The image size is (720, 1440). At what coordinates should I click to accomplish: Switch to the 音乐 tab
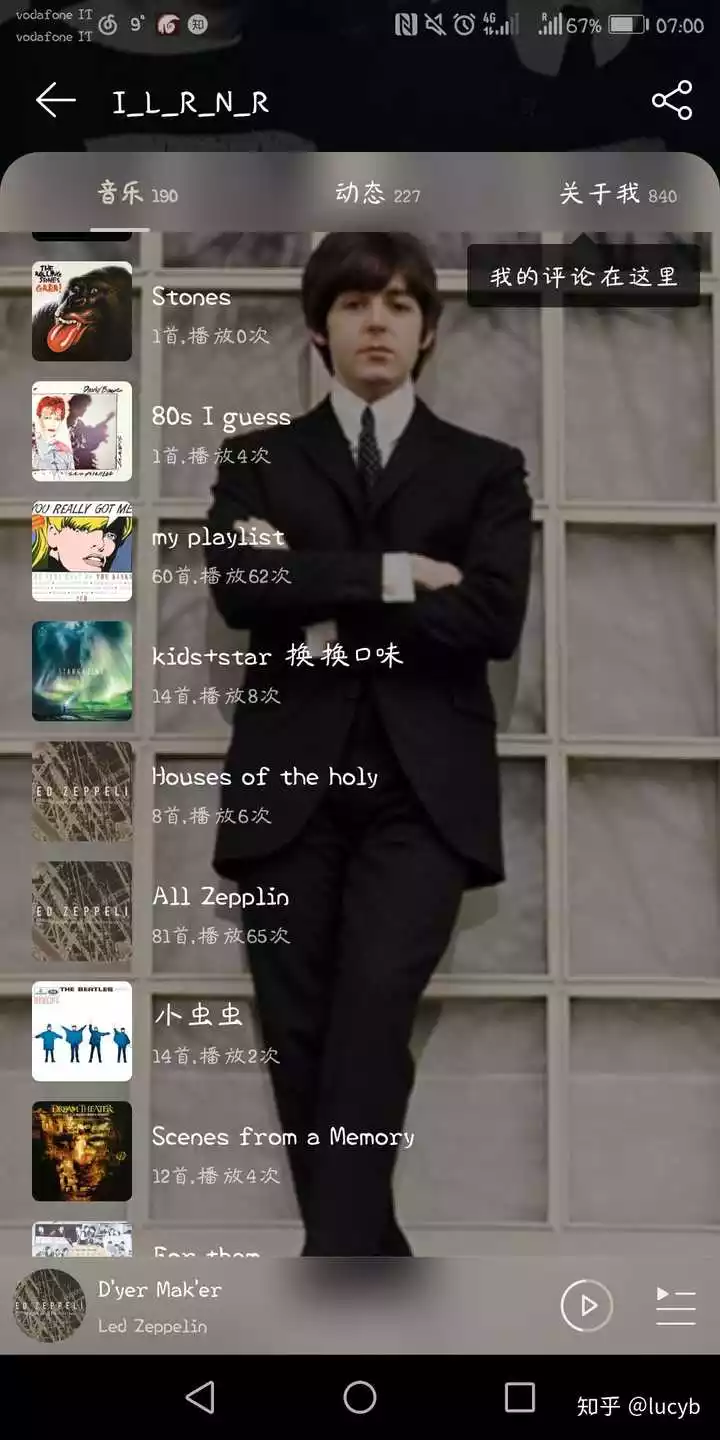(136, 193)
